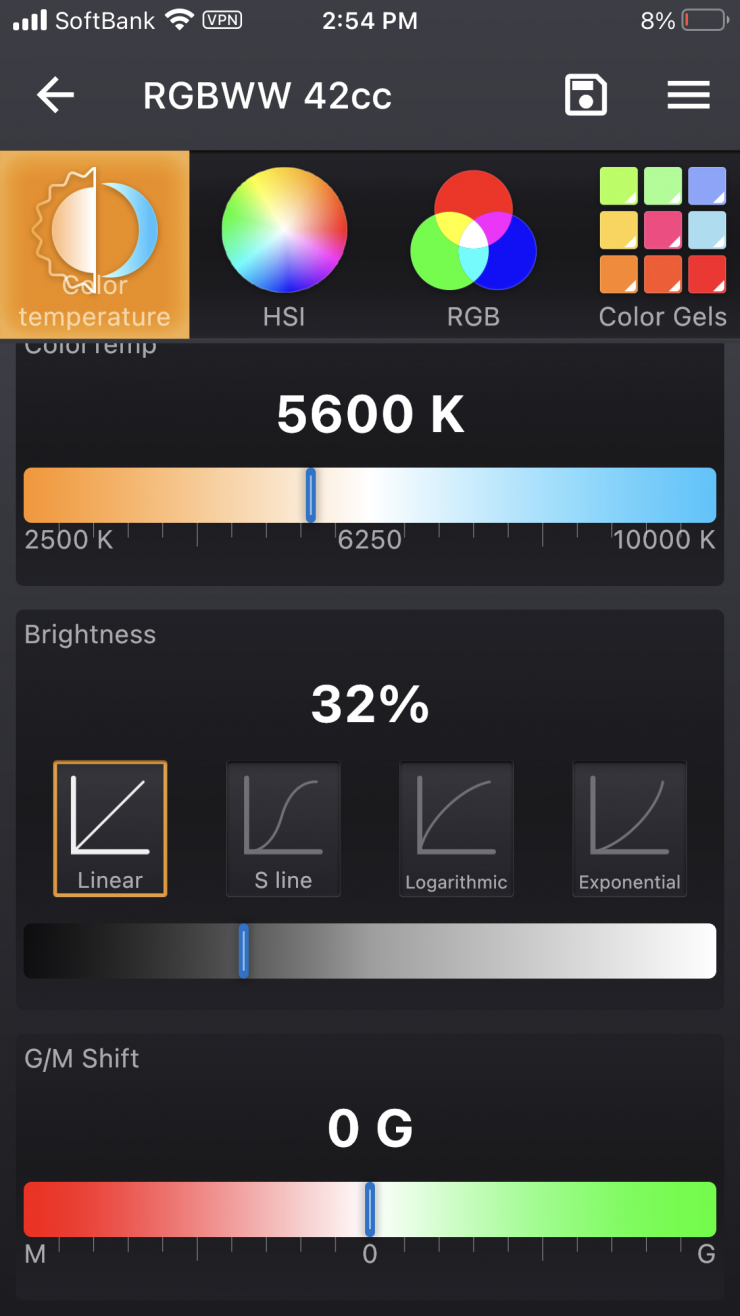Switch to the RGB mode
The width and height of the screenshot is (740, 1316).
(x=473, y=245)
